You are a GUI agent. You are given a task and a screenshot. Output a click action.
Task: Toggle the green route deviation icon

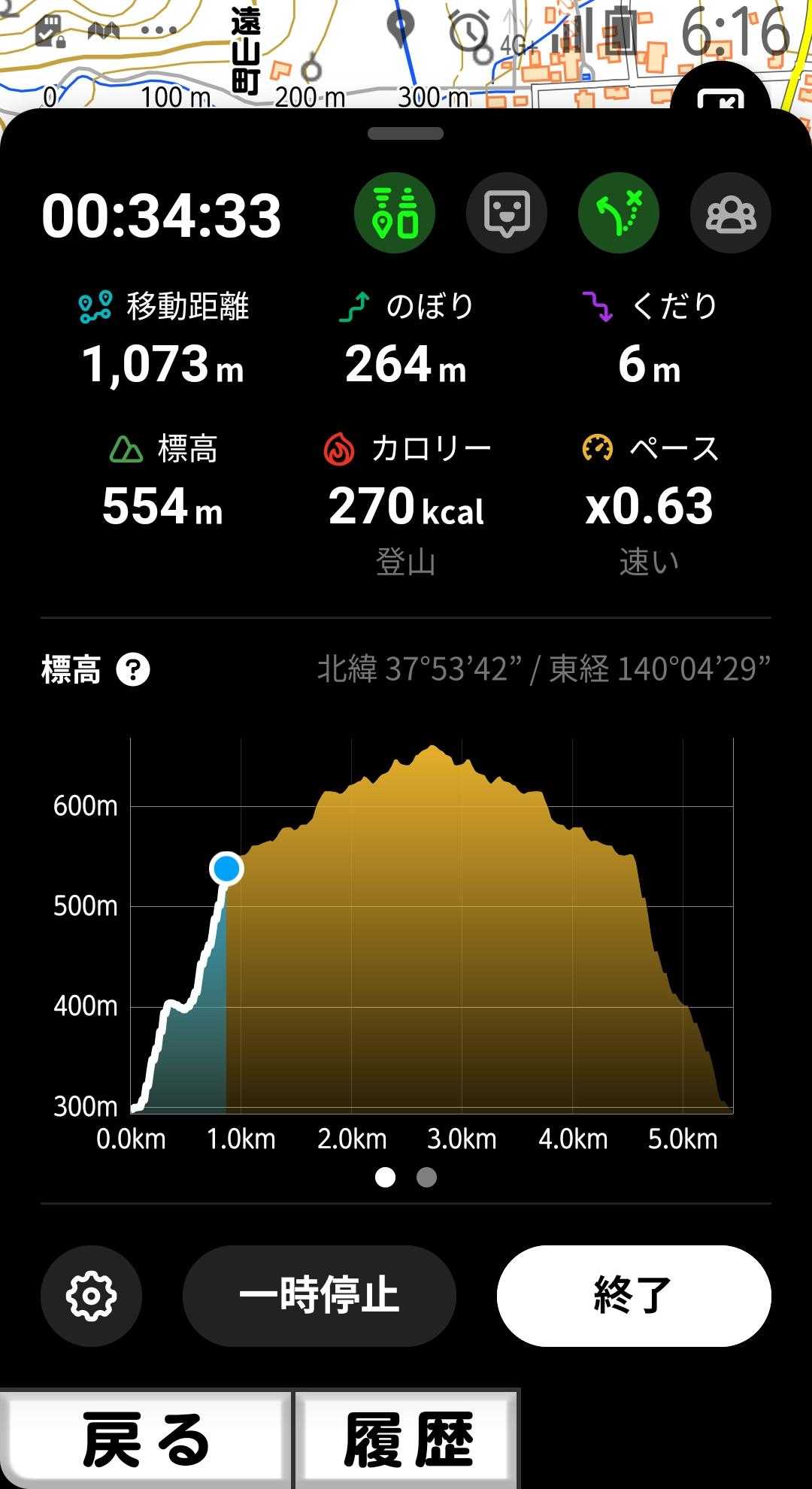(x=618, y=213)
